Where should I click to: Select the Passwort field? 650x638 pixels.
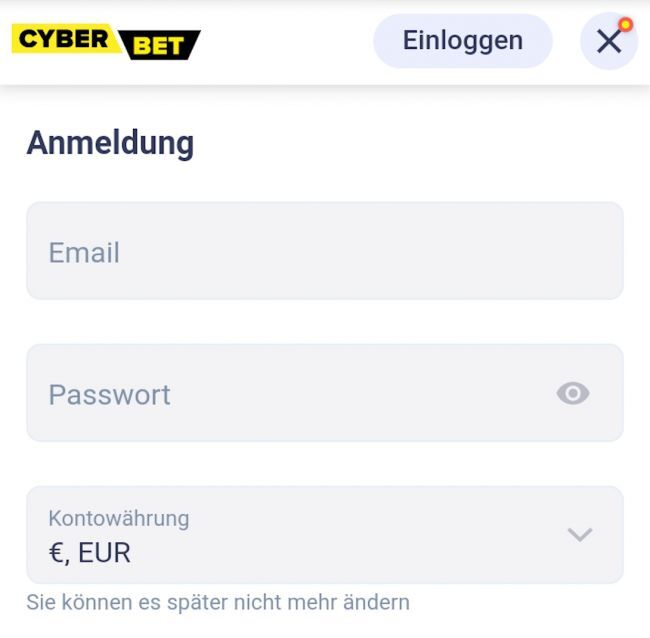pyautogui.click(x=290, y=393)
